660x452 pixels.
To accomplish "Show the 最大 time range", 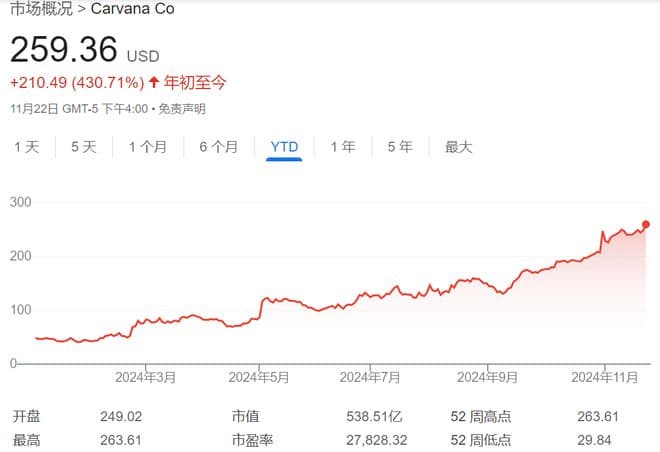I will point(459,147).
